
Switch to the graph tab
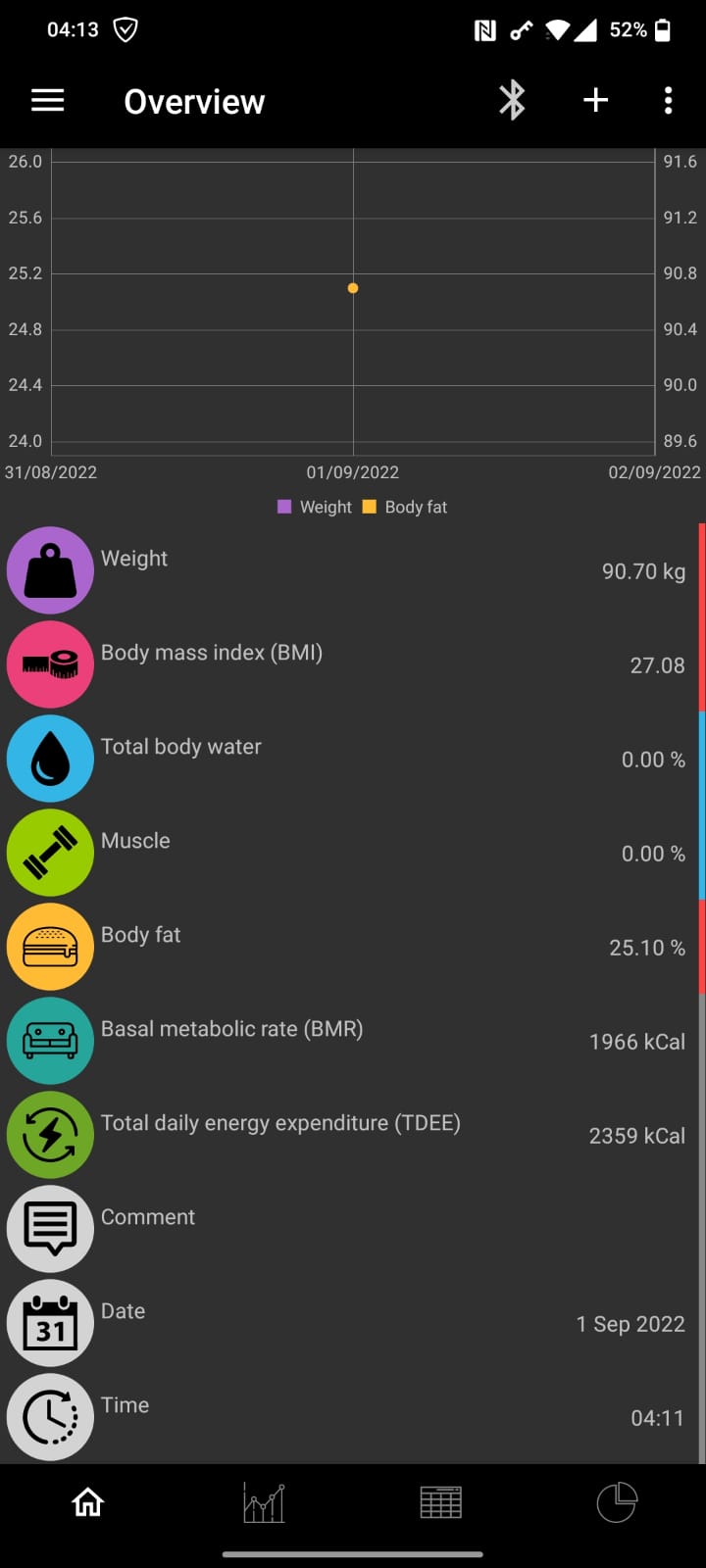pos(264,1501)
